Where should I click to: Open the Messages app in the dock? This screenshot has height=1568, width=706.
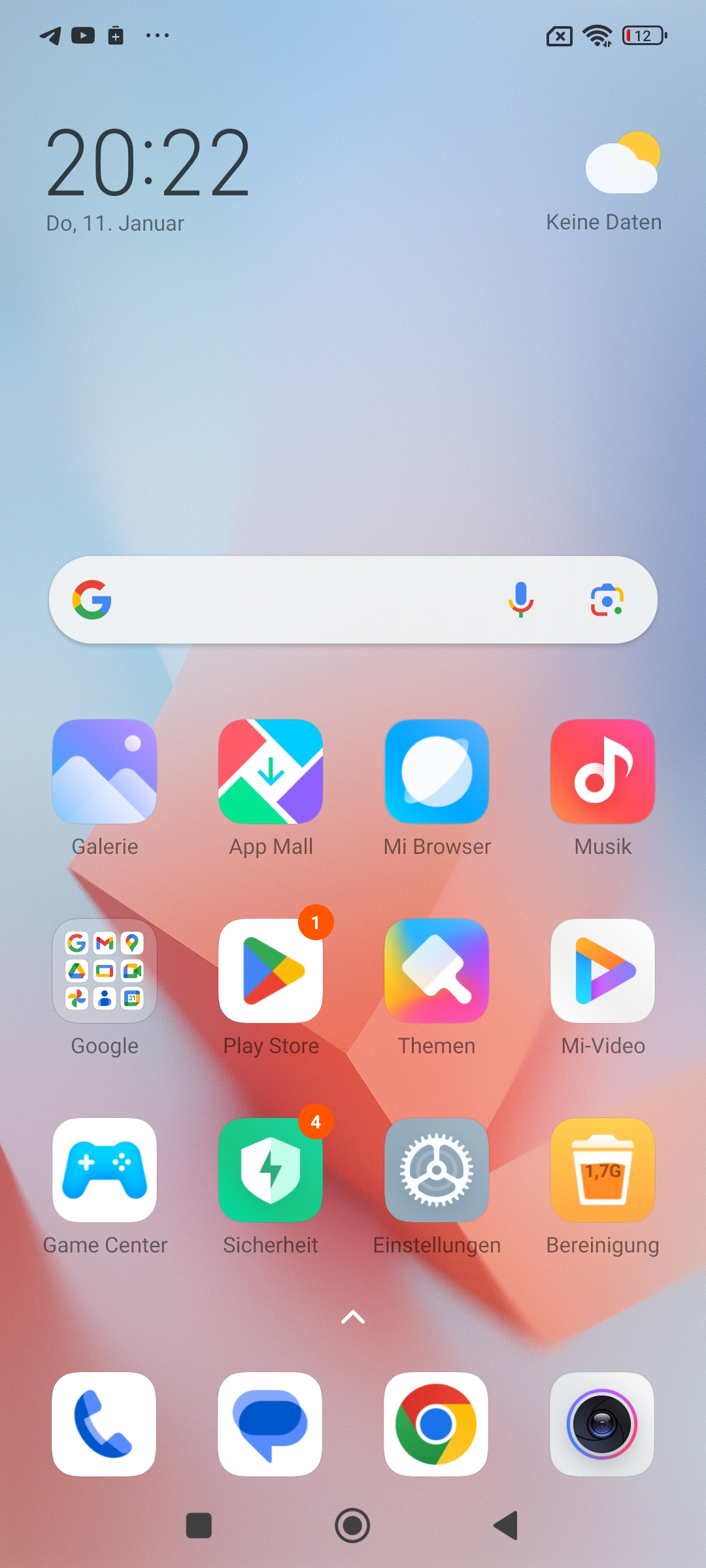[x=270, y=1424]
